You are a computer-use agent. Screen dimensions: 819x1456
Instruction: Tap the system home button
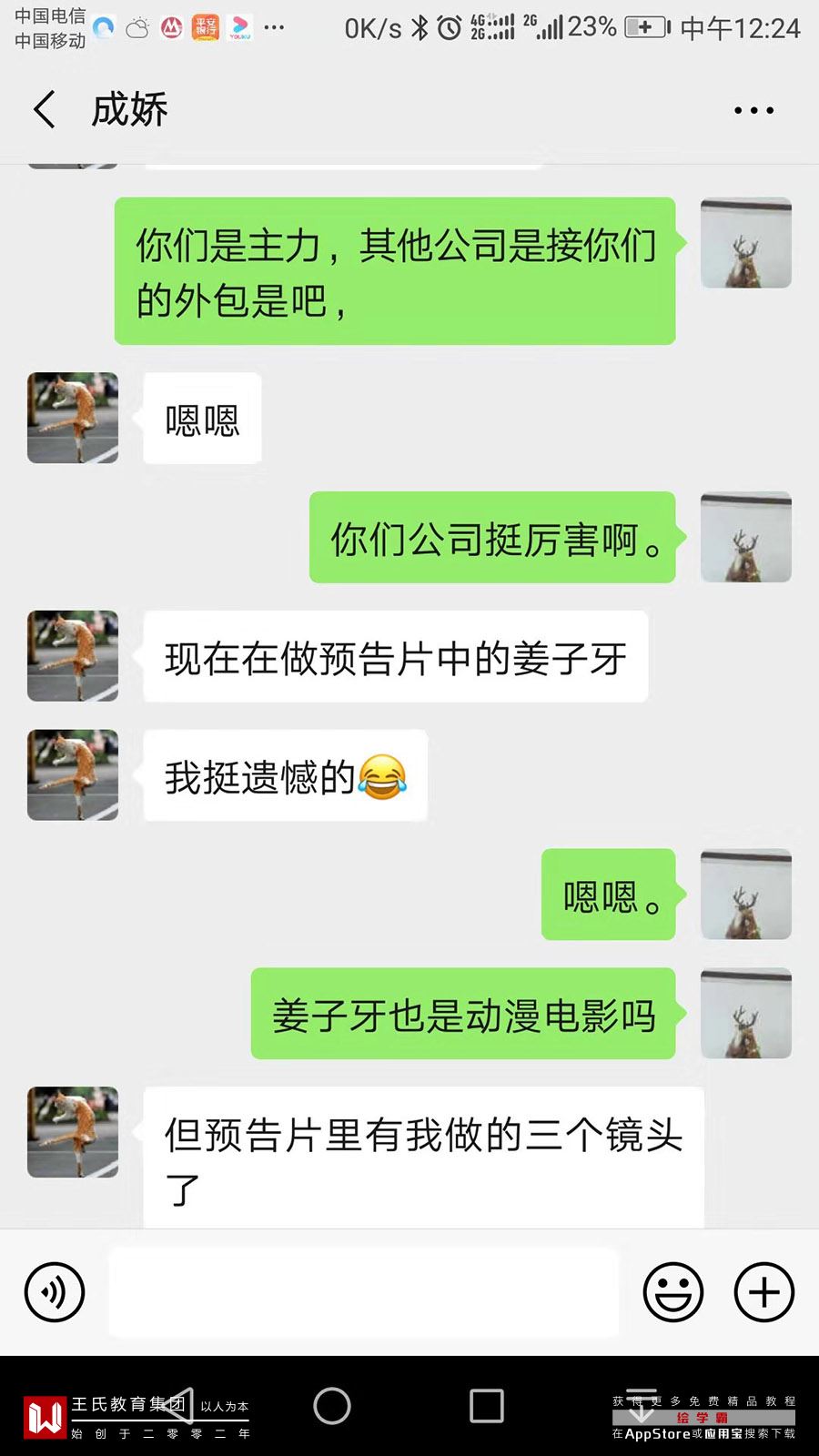(x=332, y=1406)
